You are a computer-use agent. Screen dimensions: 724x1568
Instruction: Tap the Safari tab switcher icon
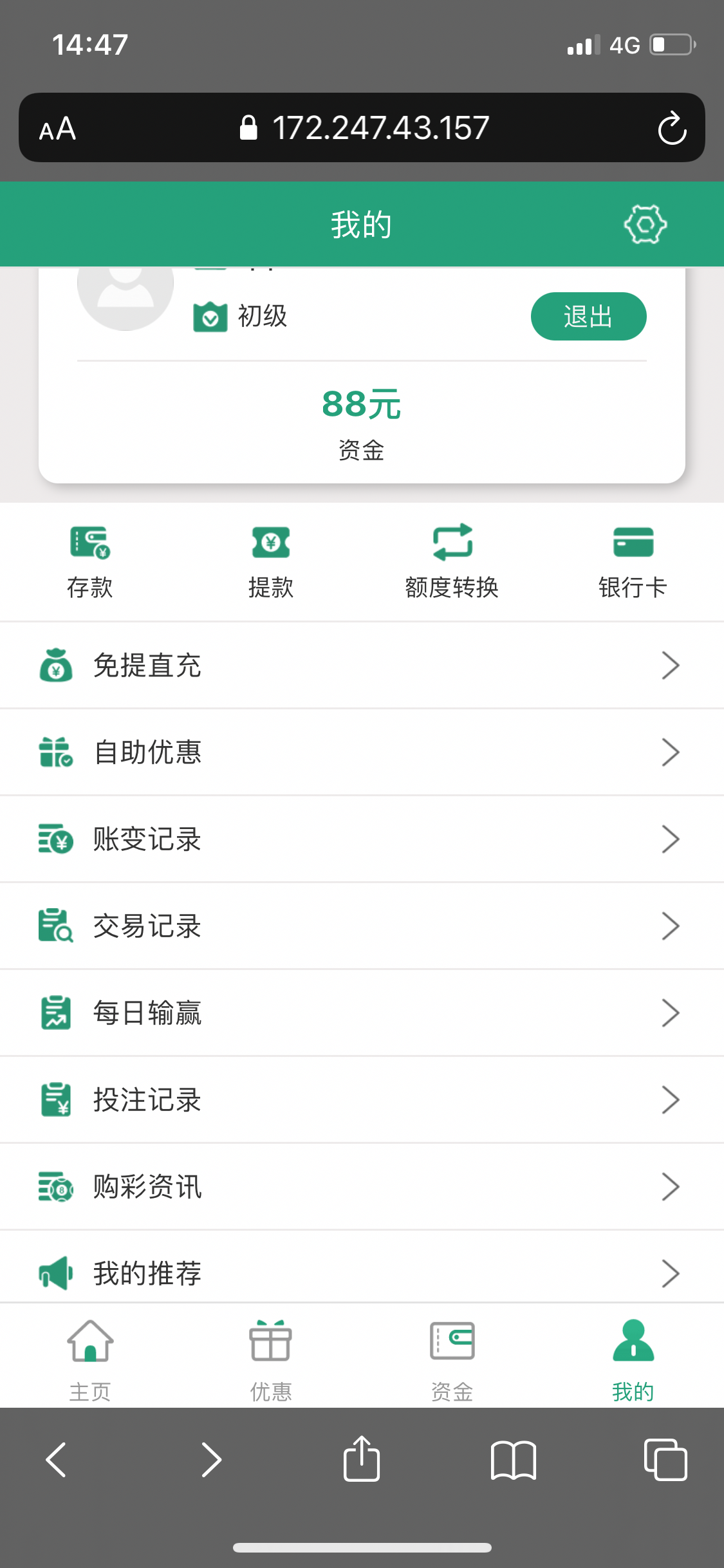point(666,1460)
